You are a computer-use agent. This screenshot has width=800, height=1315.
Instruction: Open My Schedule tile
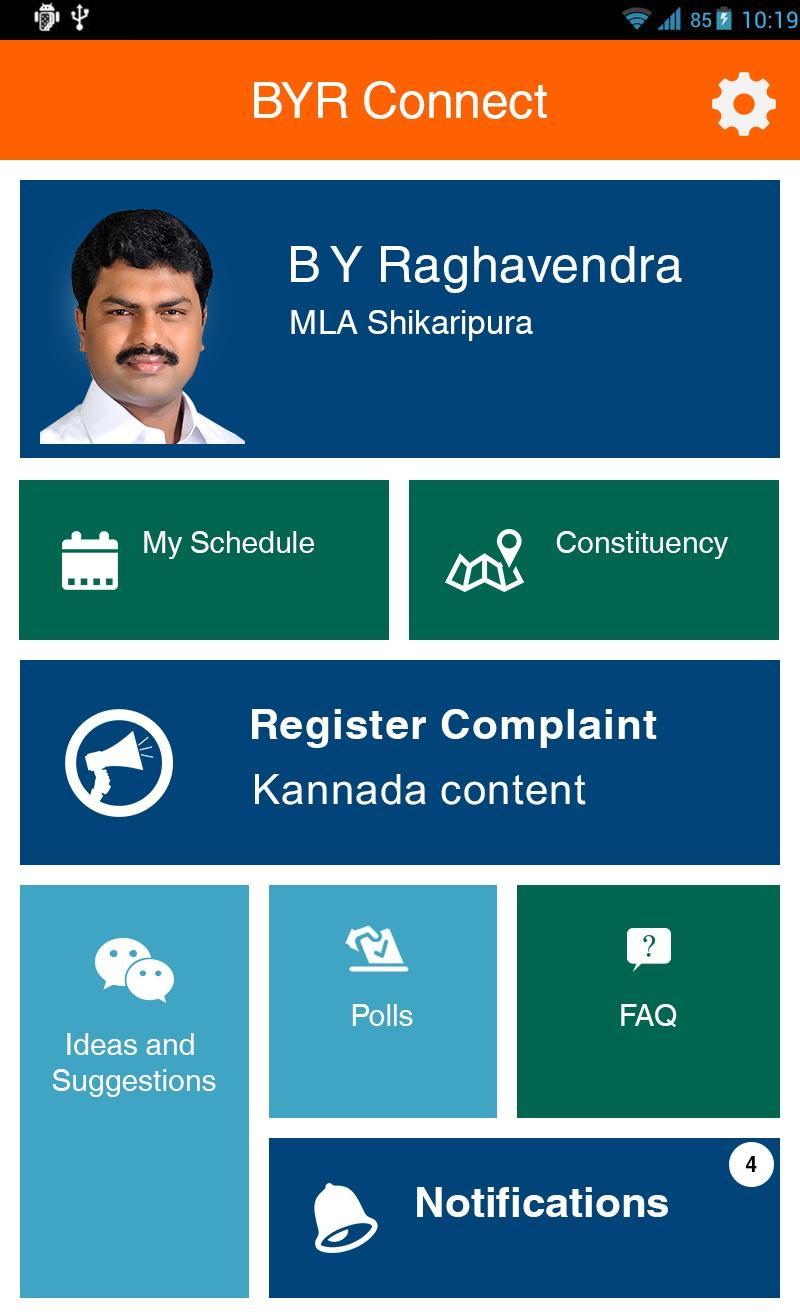tap(204, 559)
